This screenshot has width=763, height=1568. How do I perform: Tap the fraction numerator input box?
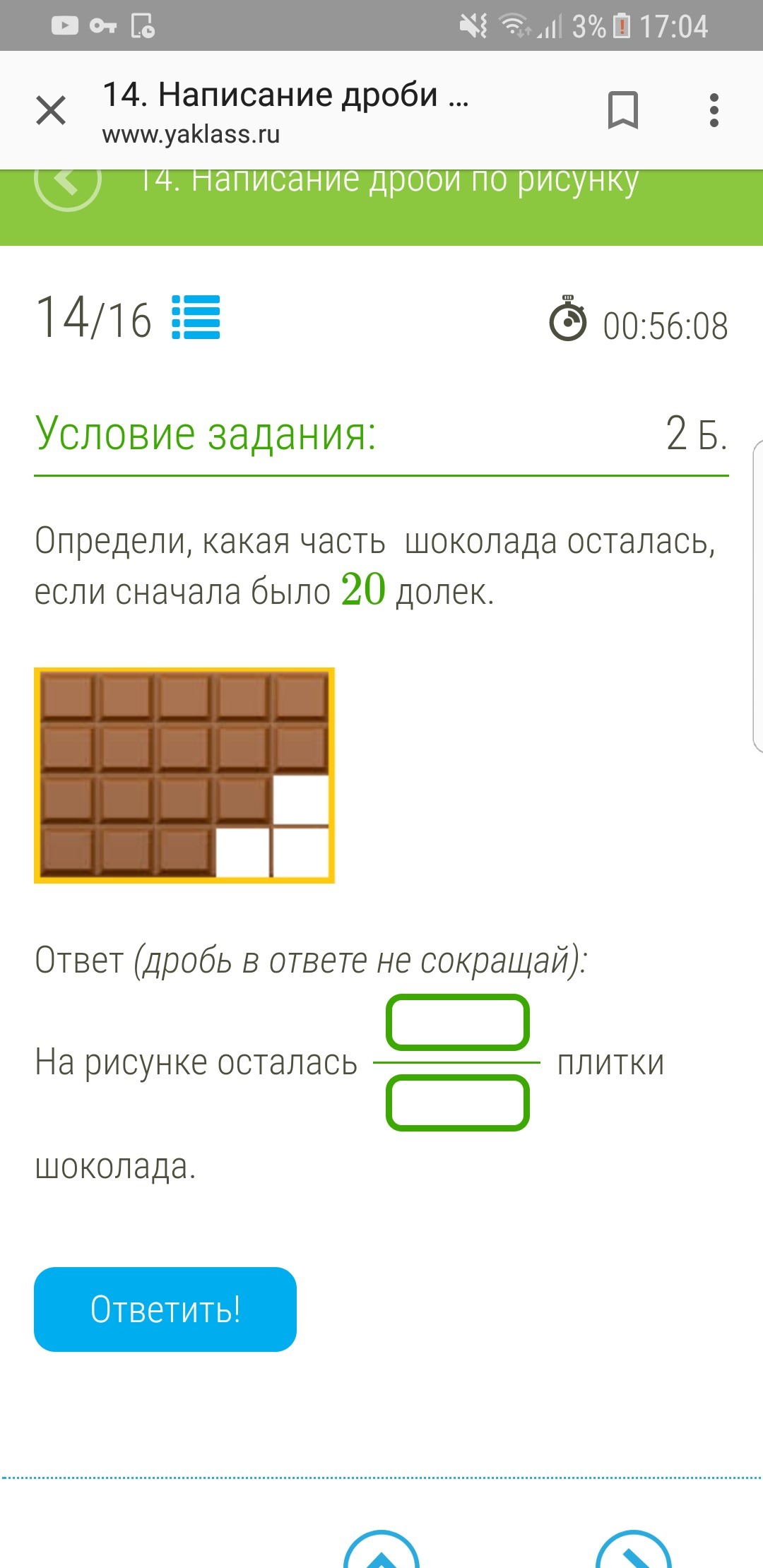pyautogui.click(x=458, y=1022)
